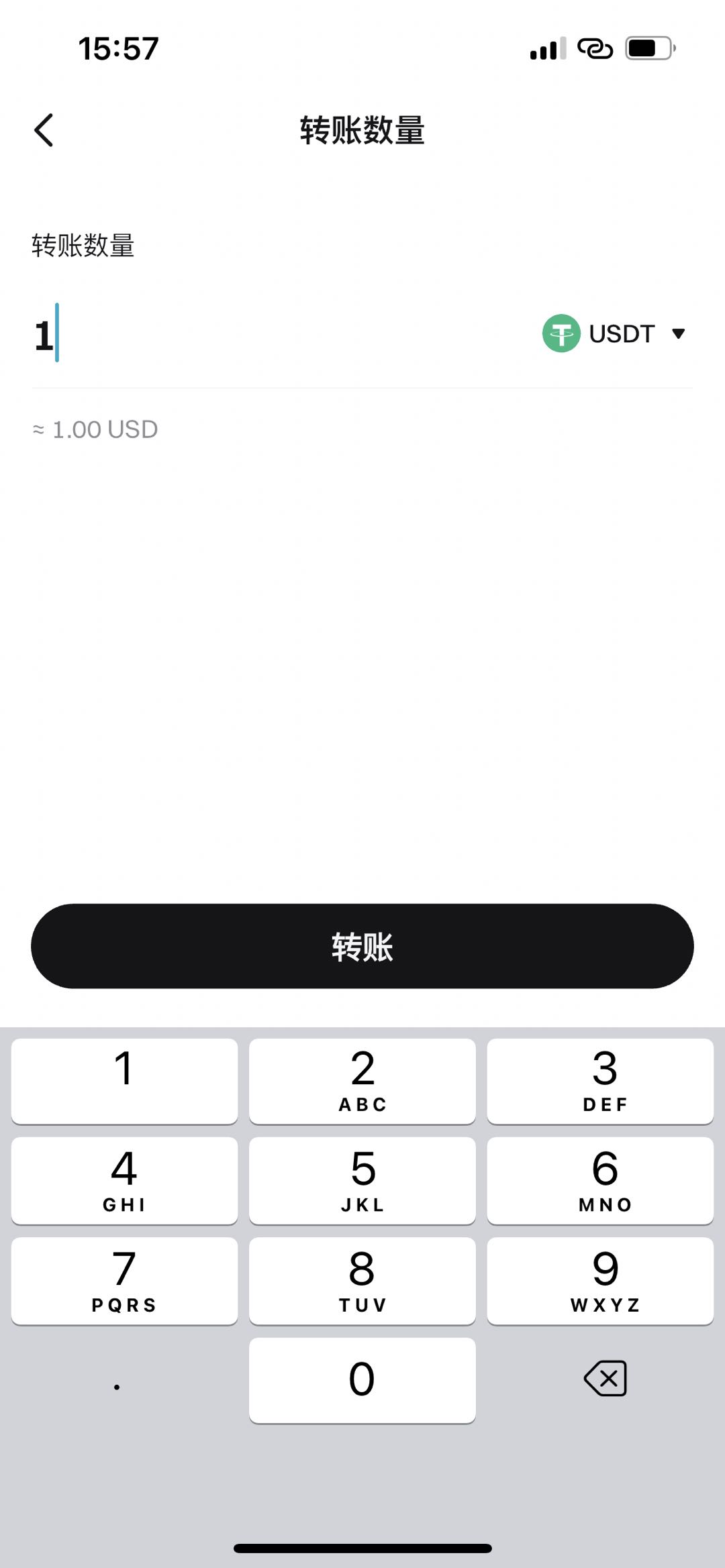Click the battery indicator
725x1568 pixels.
click(x=646, y=48)
